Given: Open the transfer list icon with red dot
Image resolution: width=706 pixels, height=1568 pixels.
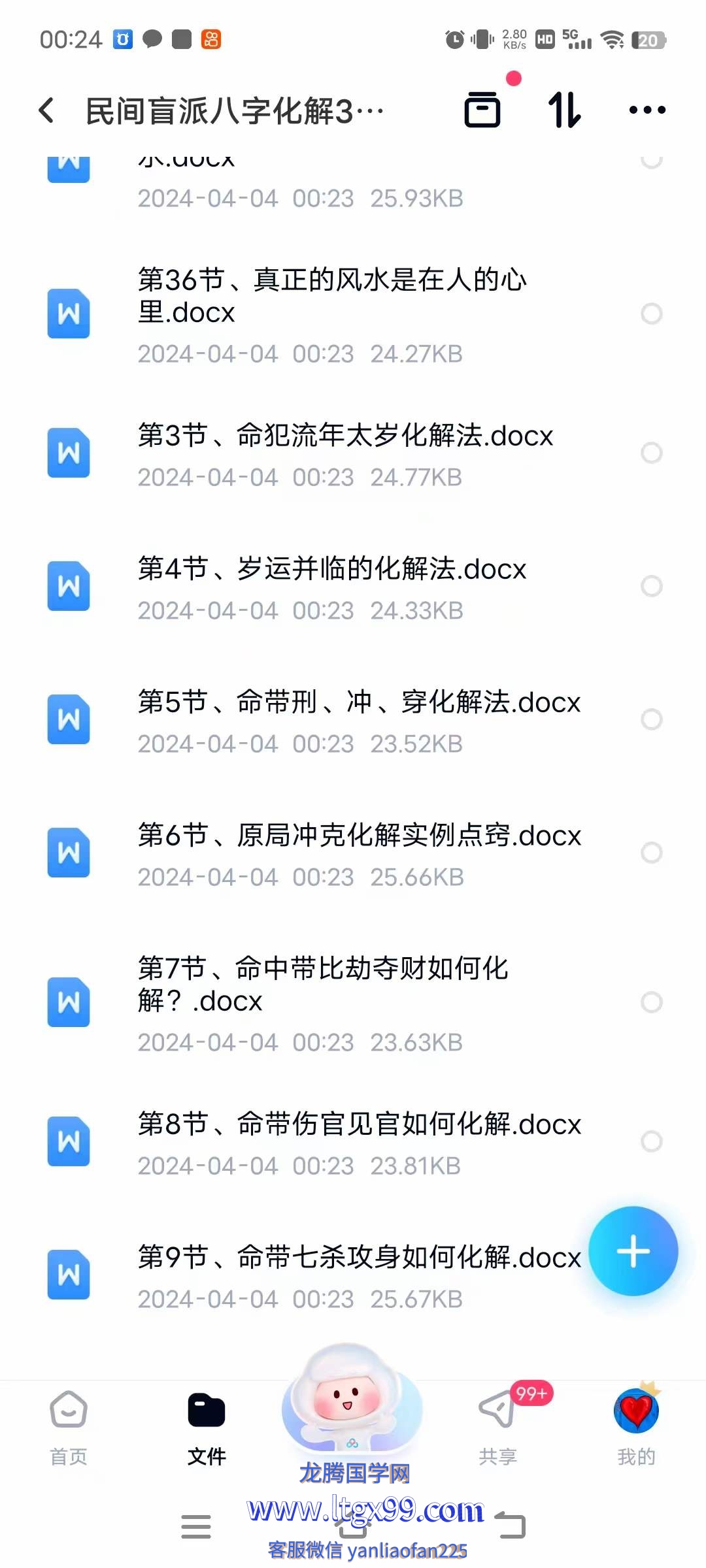Looking at the screenshot, I should [x=482, y=110].
